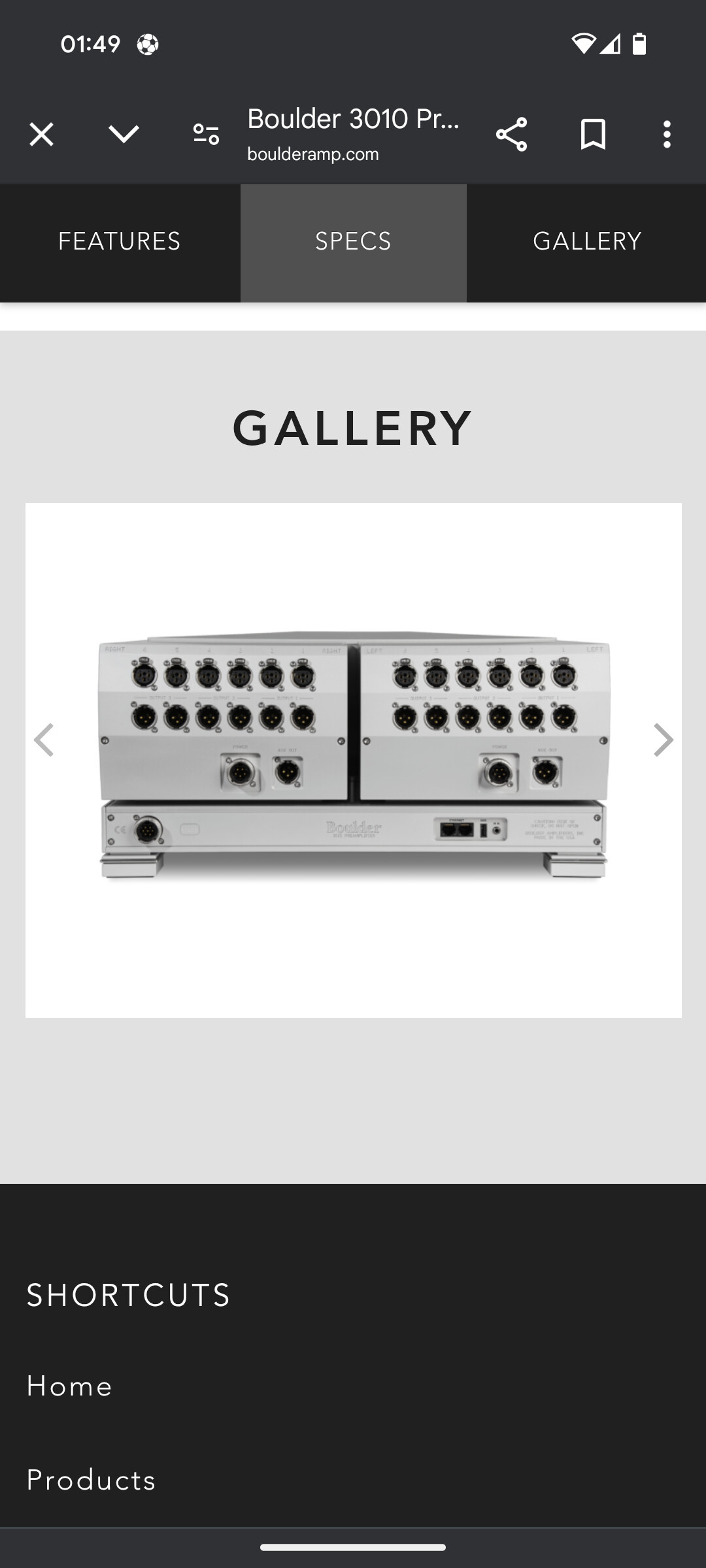Screen dimensions: 706x1568
Task: Bookmark the current page
Action: [x=593, y=135]
